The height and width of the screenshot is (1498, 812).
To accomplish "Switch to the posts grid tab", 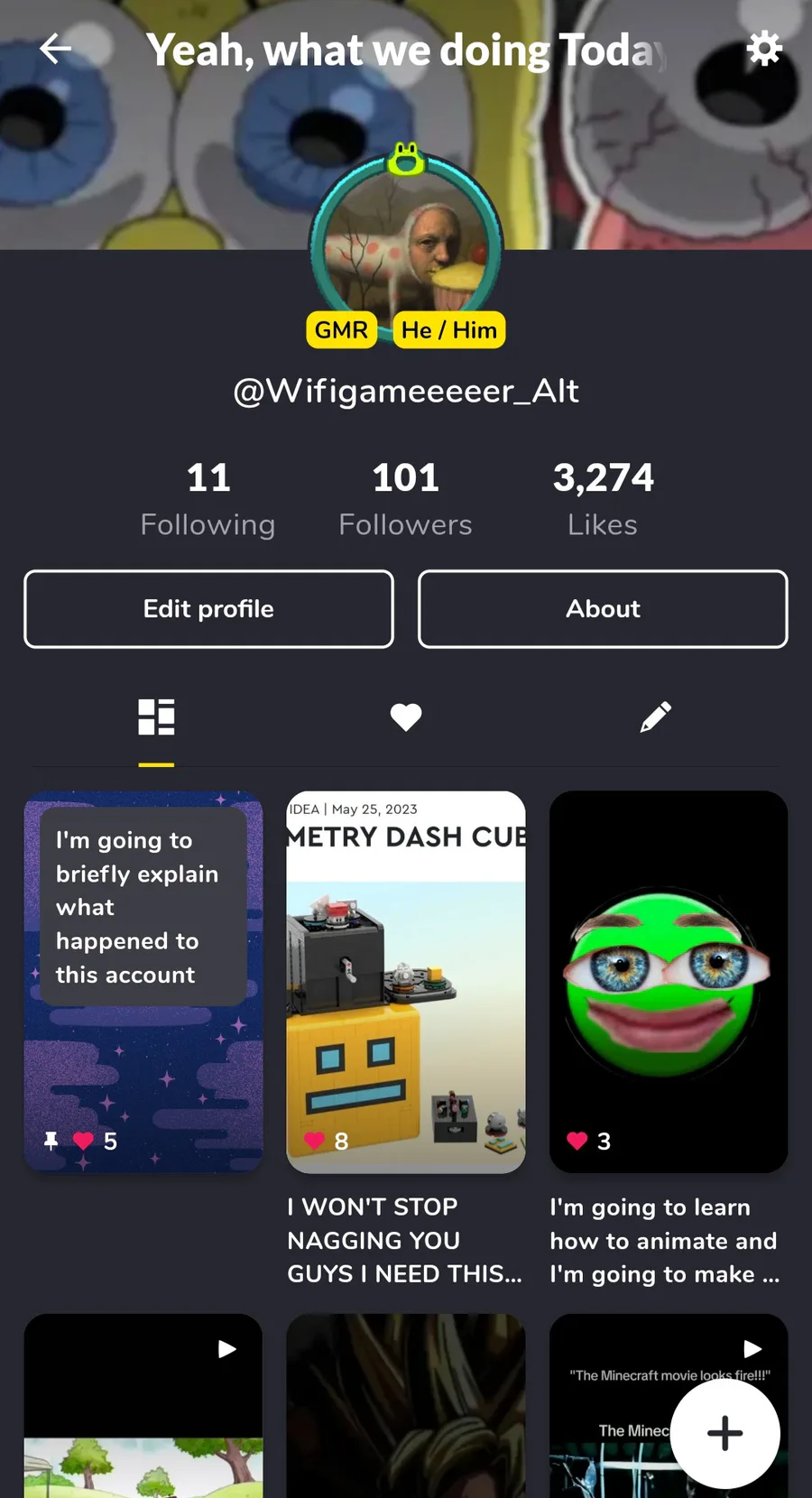I will (156, 717).
